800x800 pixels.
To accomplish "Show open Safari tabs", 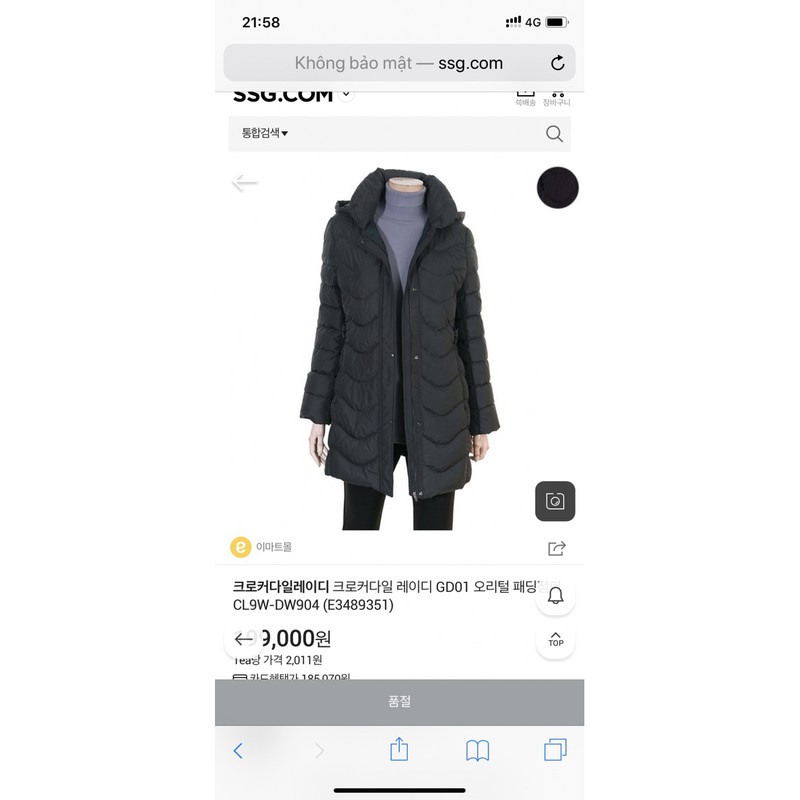I will (555, 750).
